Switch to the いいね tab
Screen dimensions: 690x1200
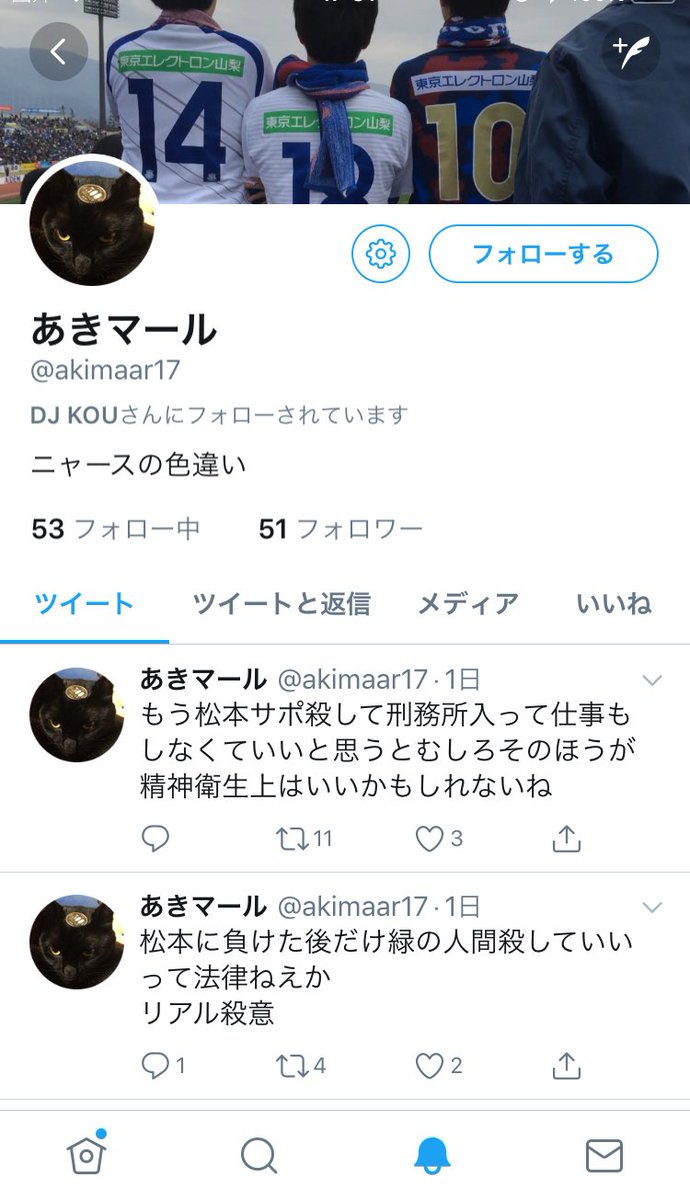point(613,603)
